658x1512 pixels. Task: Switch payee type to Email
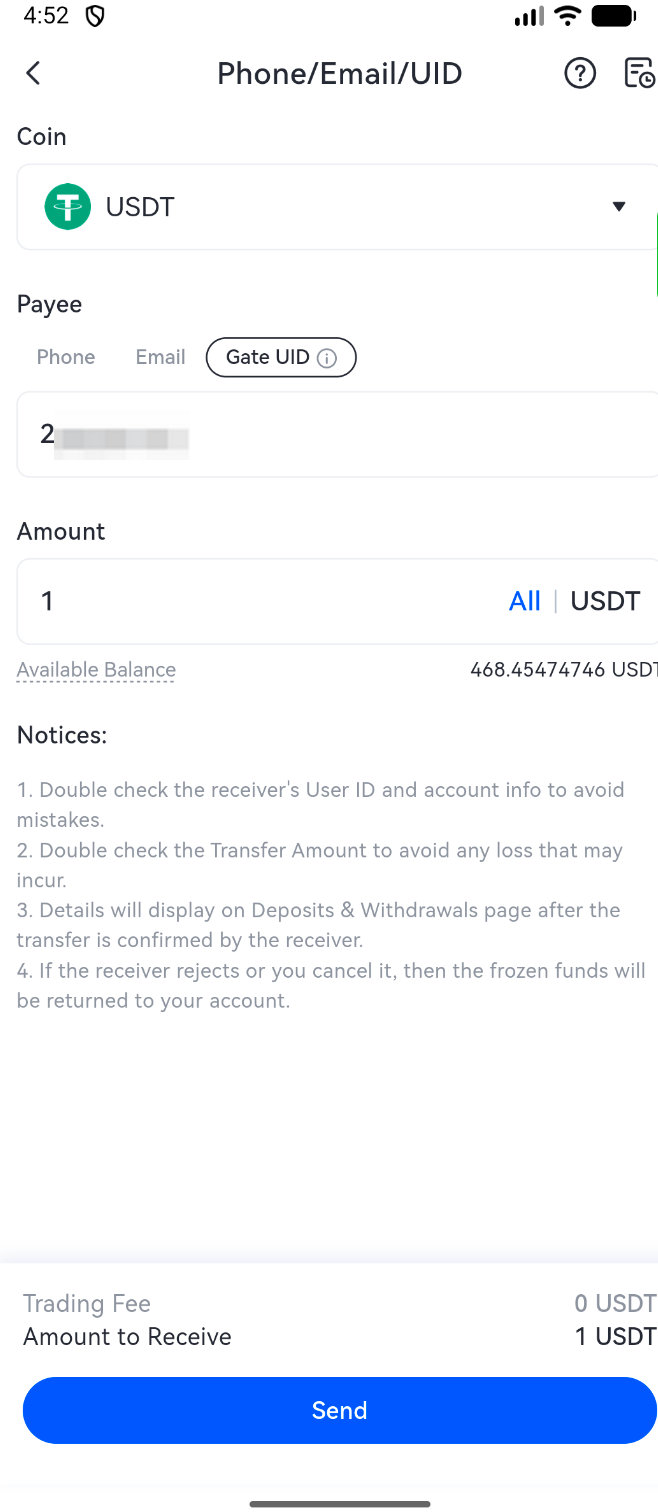[160, 357]
